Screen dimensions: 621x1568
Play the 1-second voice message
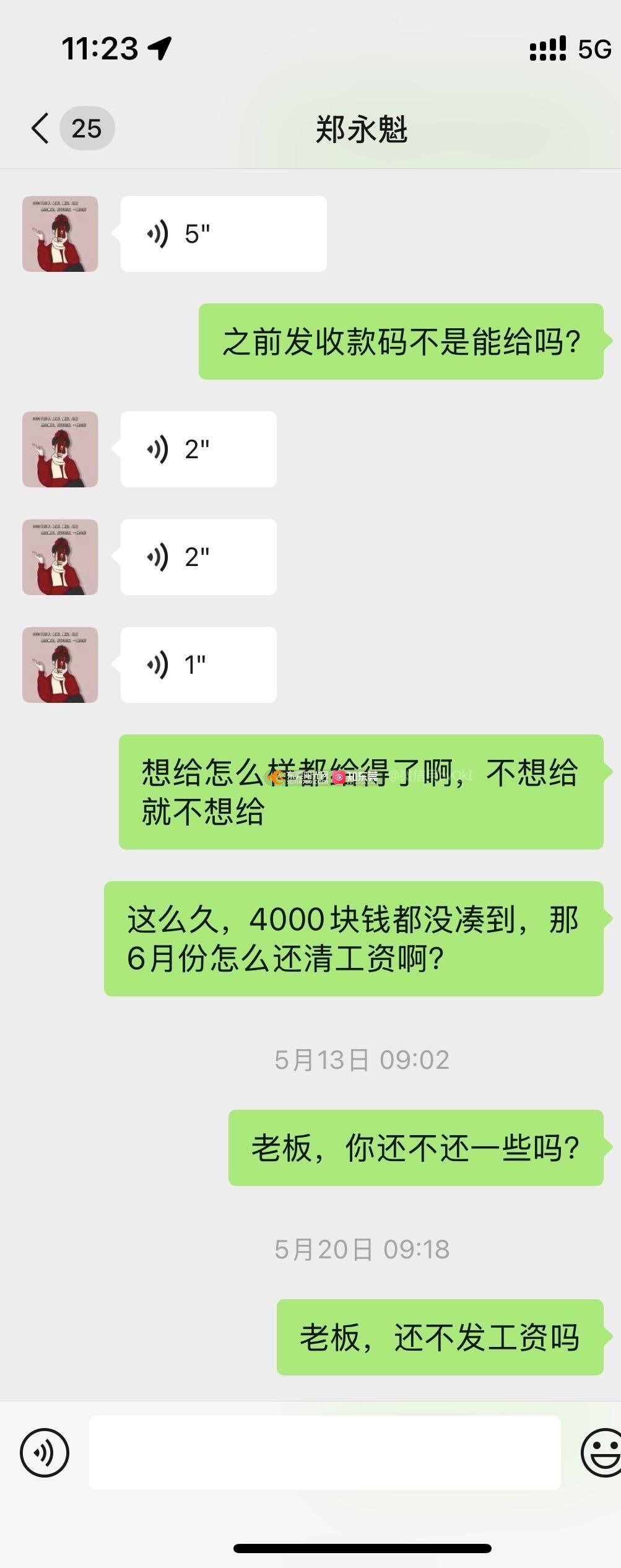pyautogui.click(x=198, y=665)
